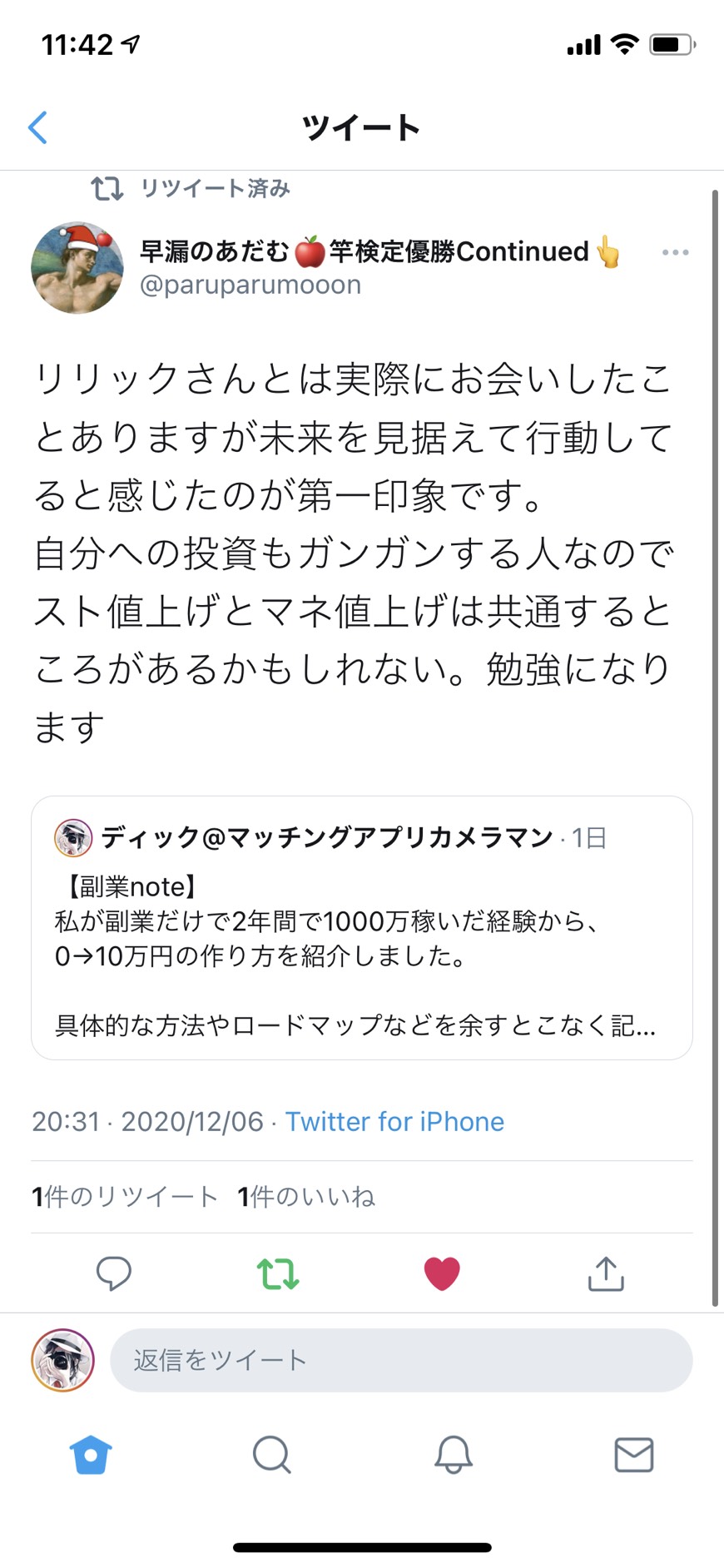Screen dimensions: 724x1568
Task: Open the tweet's three-dot overflow menu
Action: (675, 252)
